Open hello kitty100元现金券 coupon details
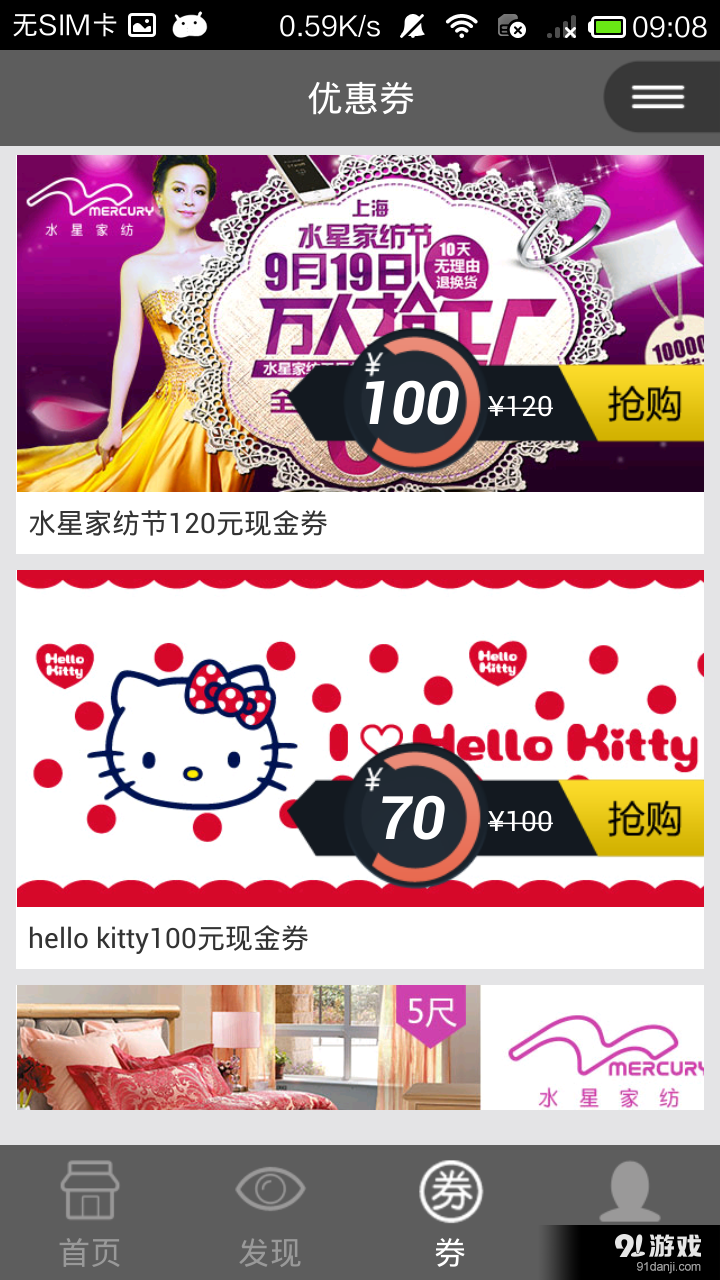The image size is (720, 1280). coord(170,938)
